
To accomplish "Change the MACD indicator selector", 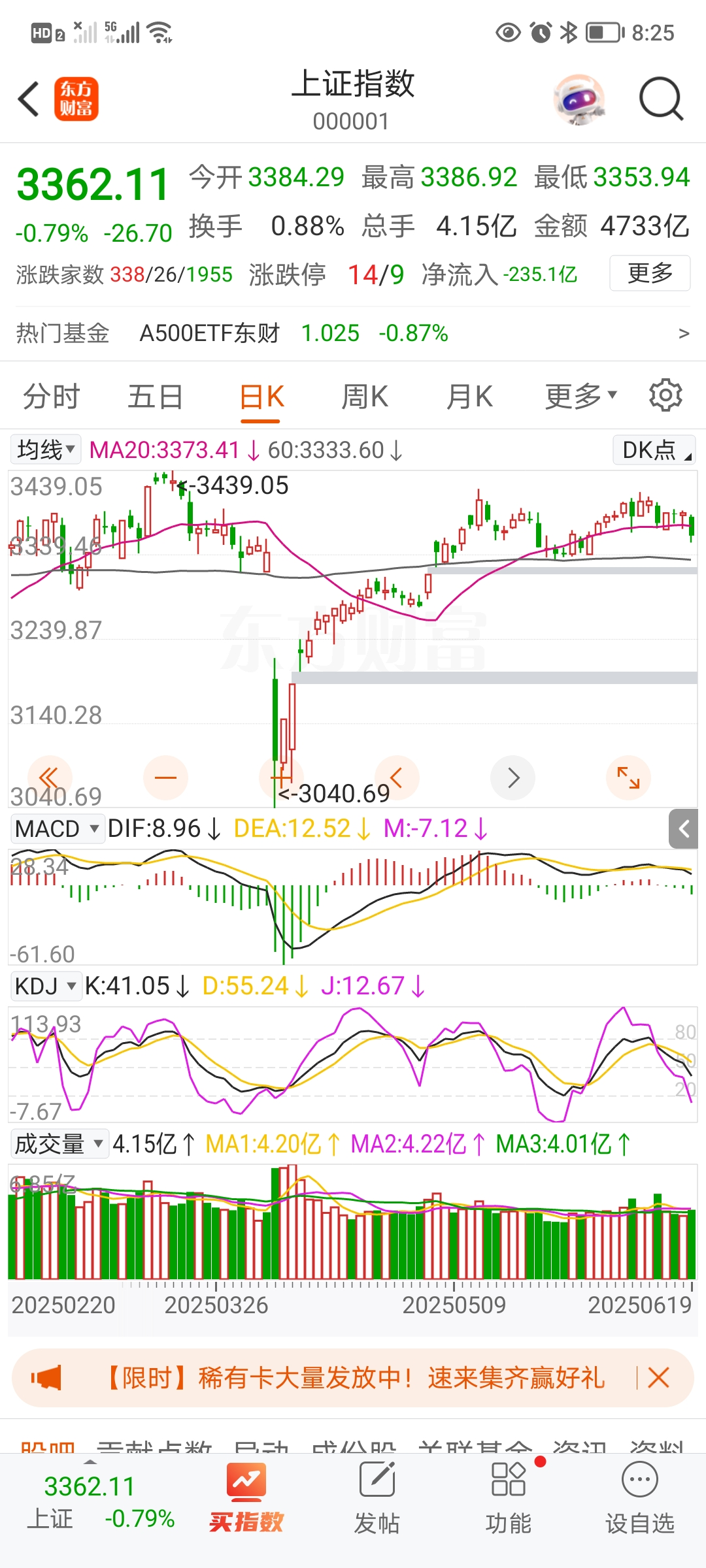I will click(56, 828).
